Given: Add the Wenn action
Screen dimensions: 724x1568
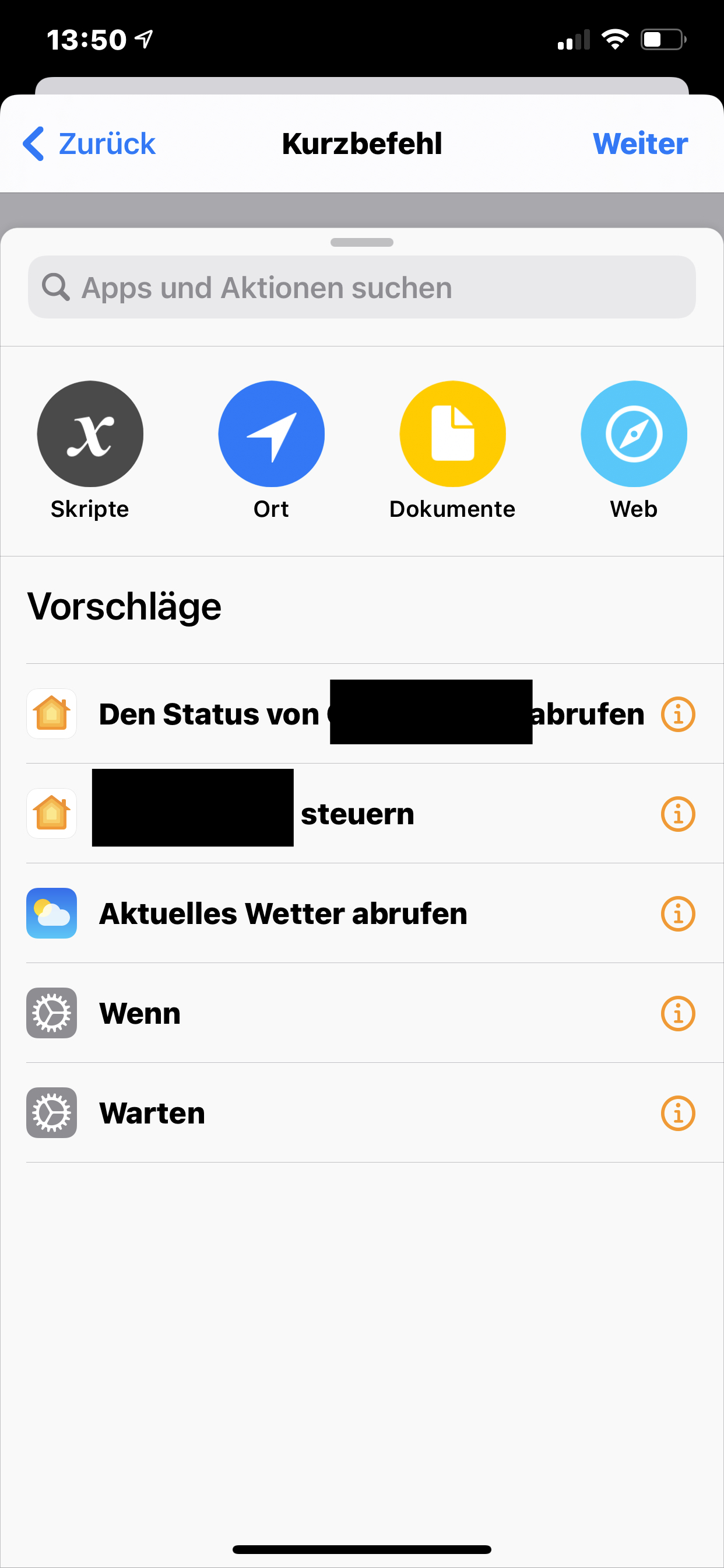Looking at the screenshot, I should tap(140, 1013).
